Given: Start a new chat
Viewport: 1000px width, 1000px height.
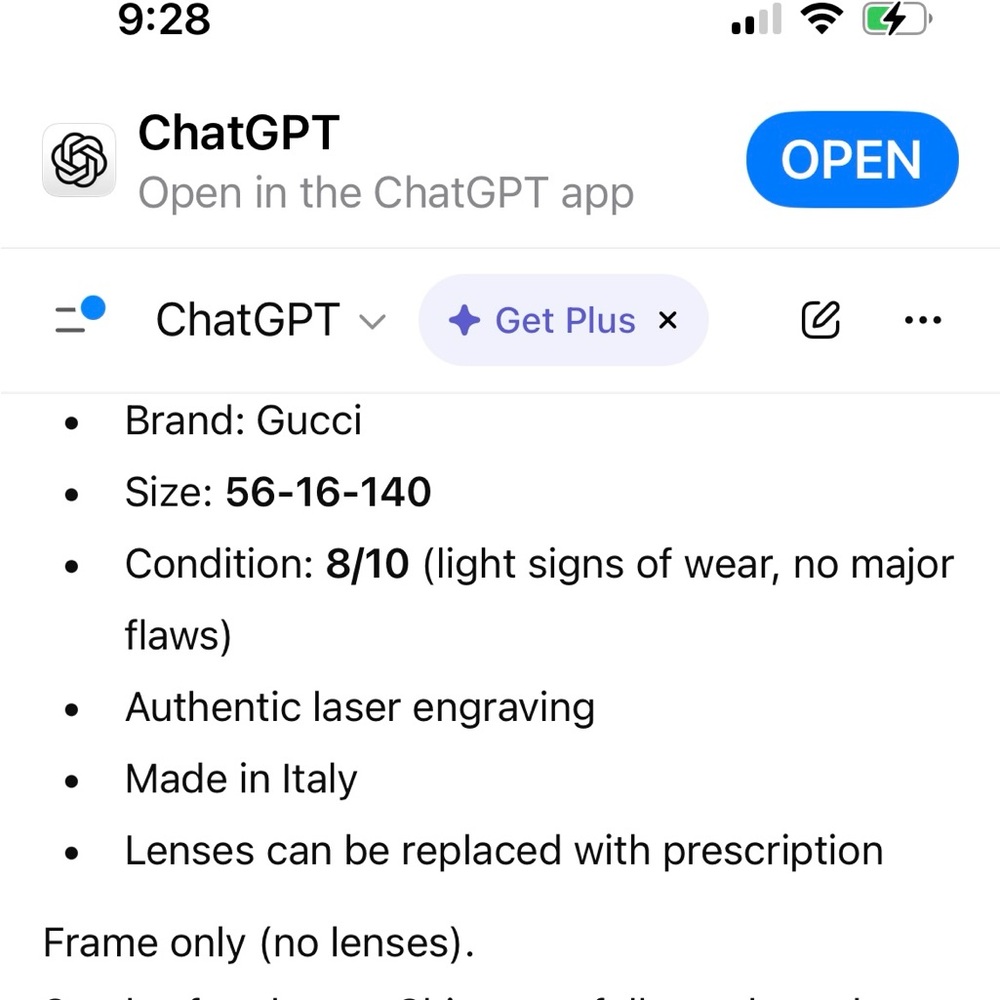Looking at the screenshot, I should tap(820, 320).
